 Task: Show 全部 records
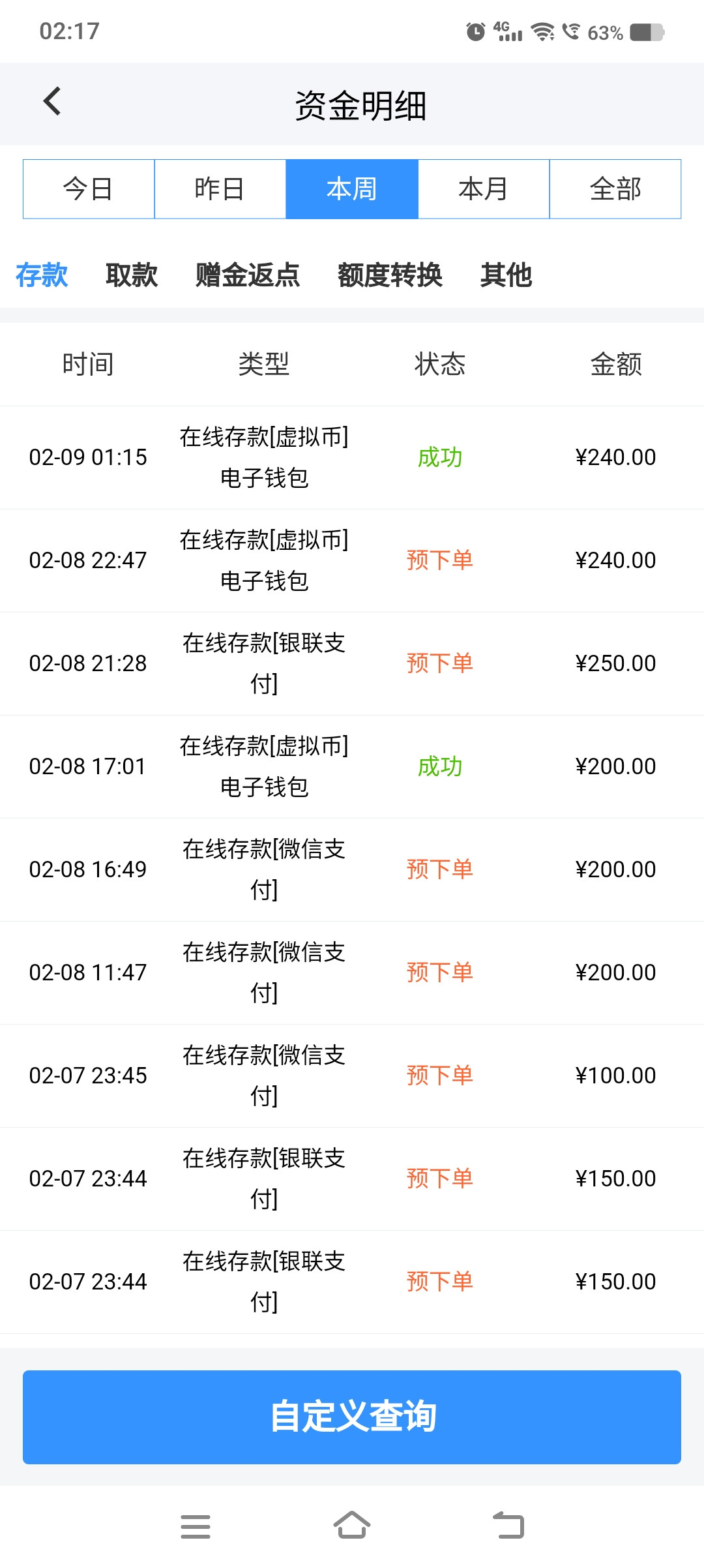click(x=615, y=189)
